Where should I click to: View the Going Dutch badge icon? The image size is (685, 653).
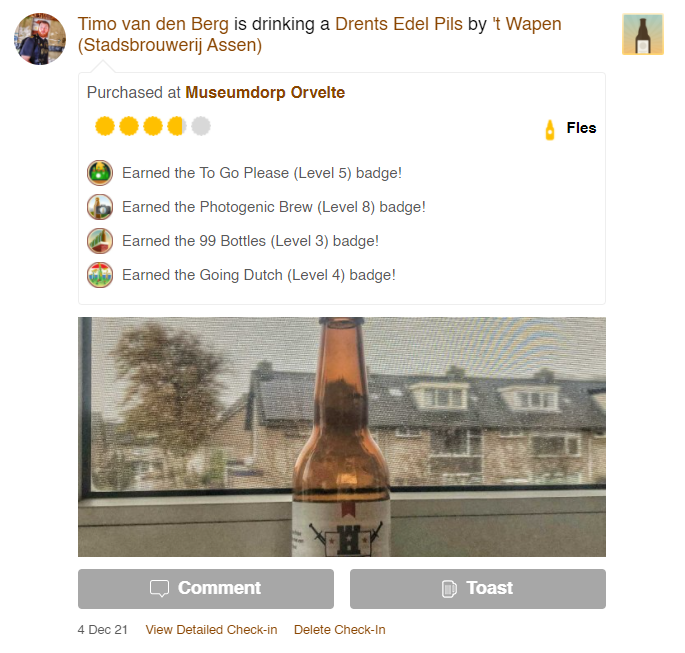pyautogui.click(x=100, y=275)
